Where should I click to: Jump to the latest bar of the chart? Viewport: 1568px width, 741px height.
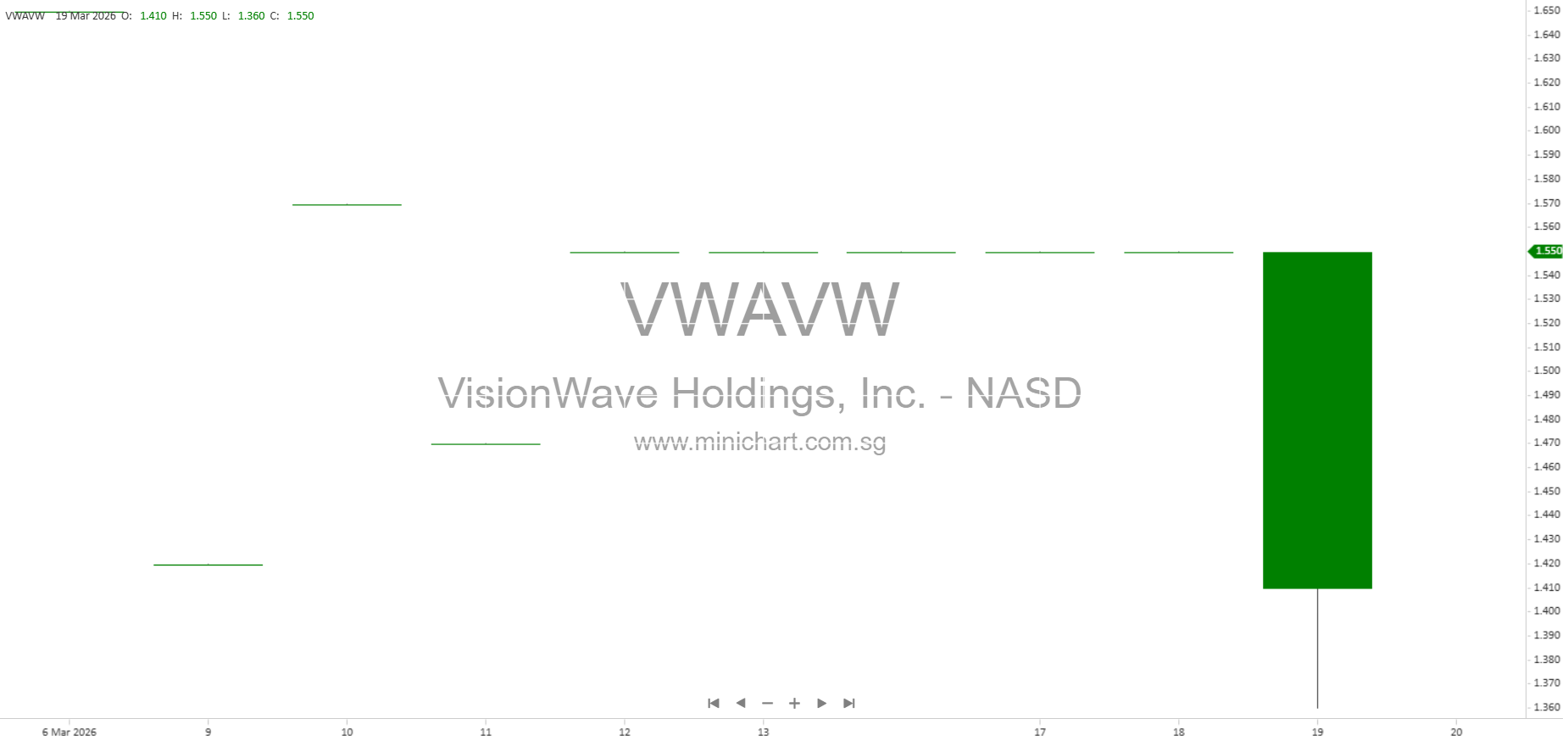[x=849, y=703]
